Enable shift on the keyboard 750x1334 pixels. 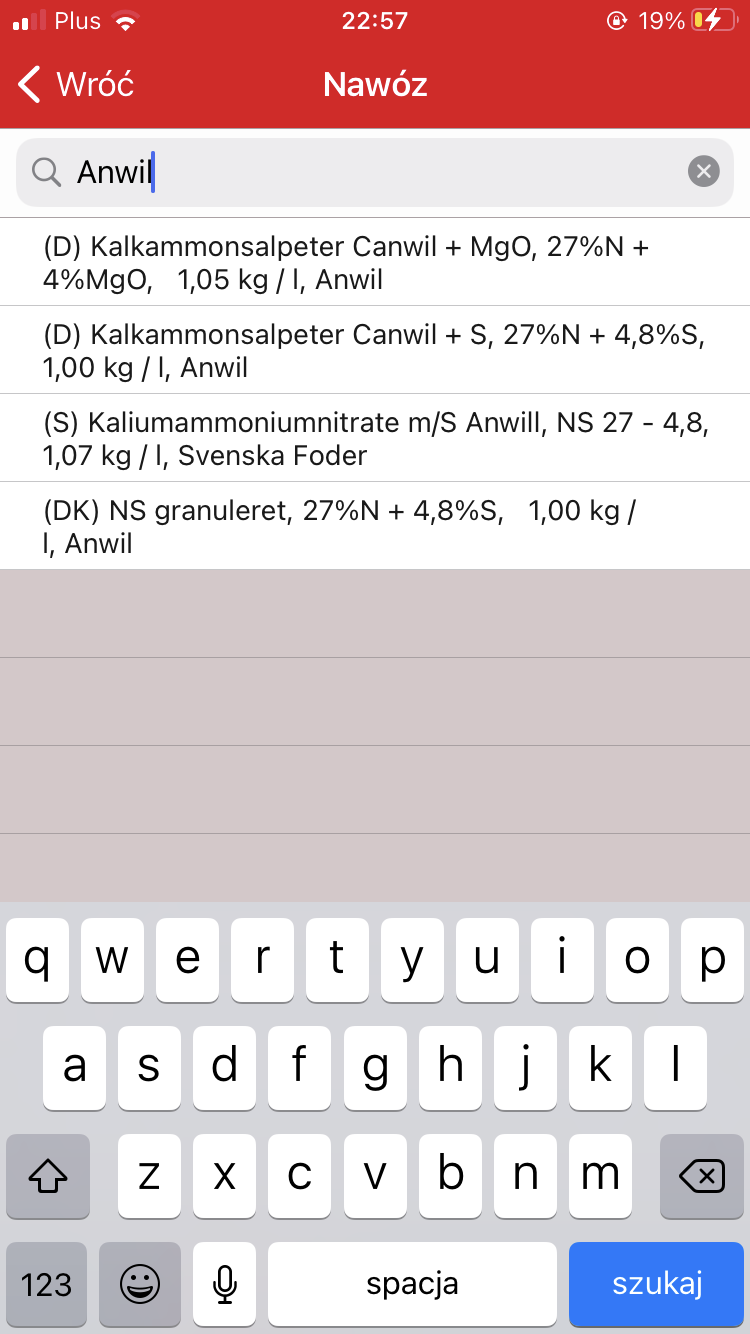[47, 1177]
